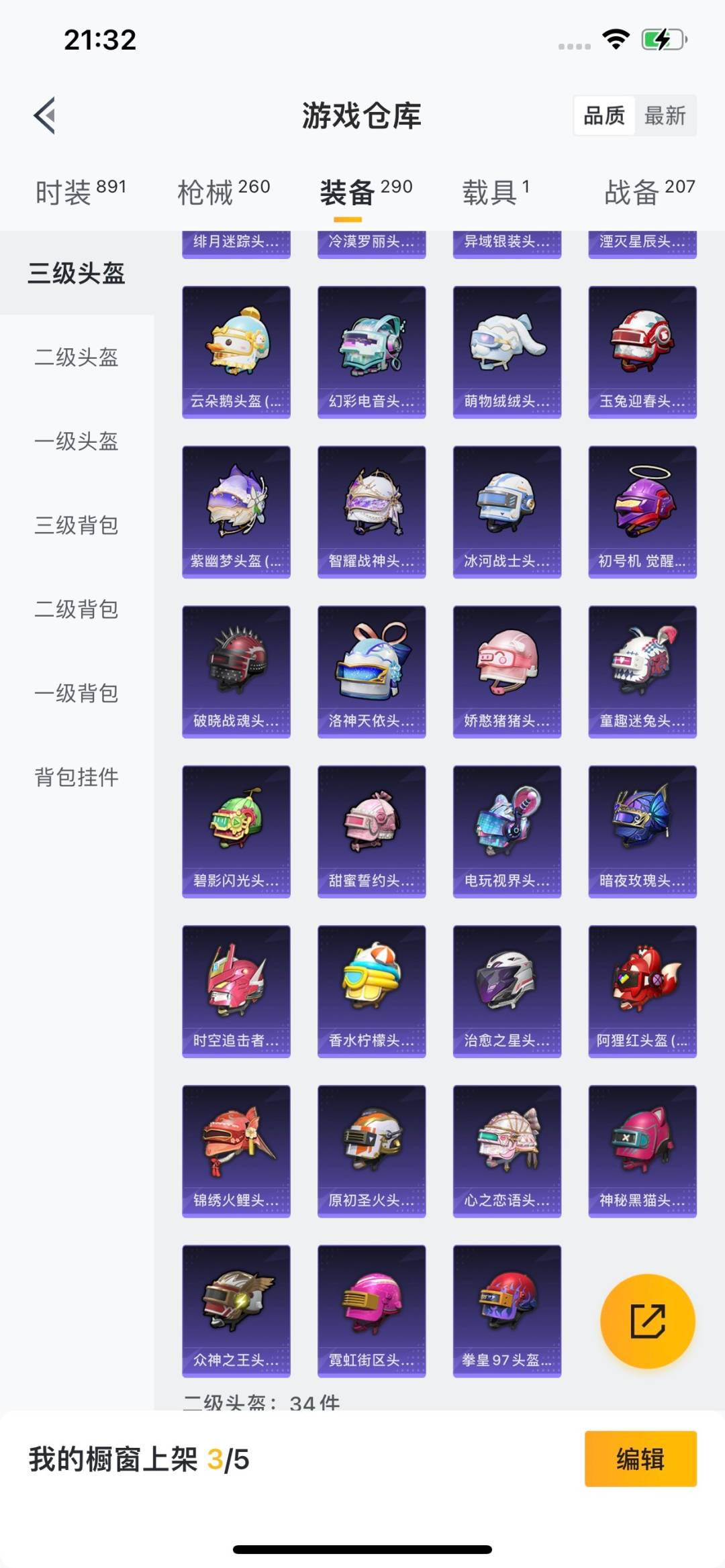Select the 背包挂件 category

point(77,776)
